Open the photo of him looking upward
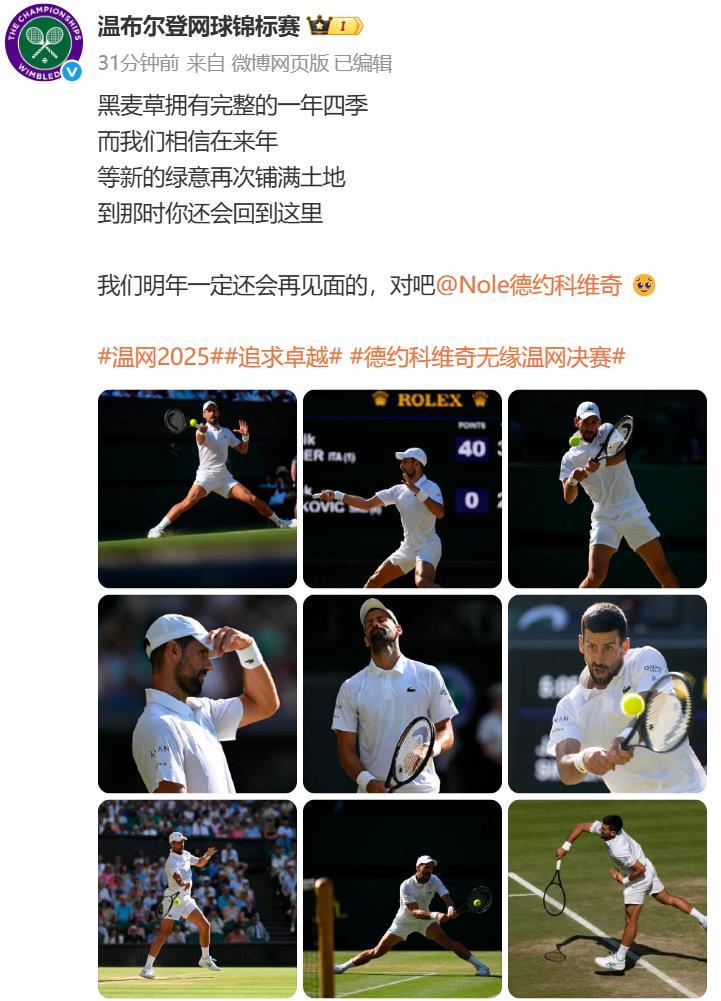Viewport: 721px width, 1001px height. click(x=402, y=694)
